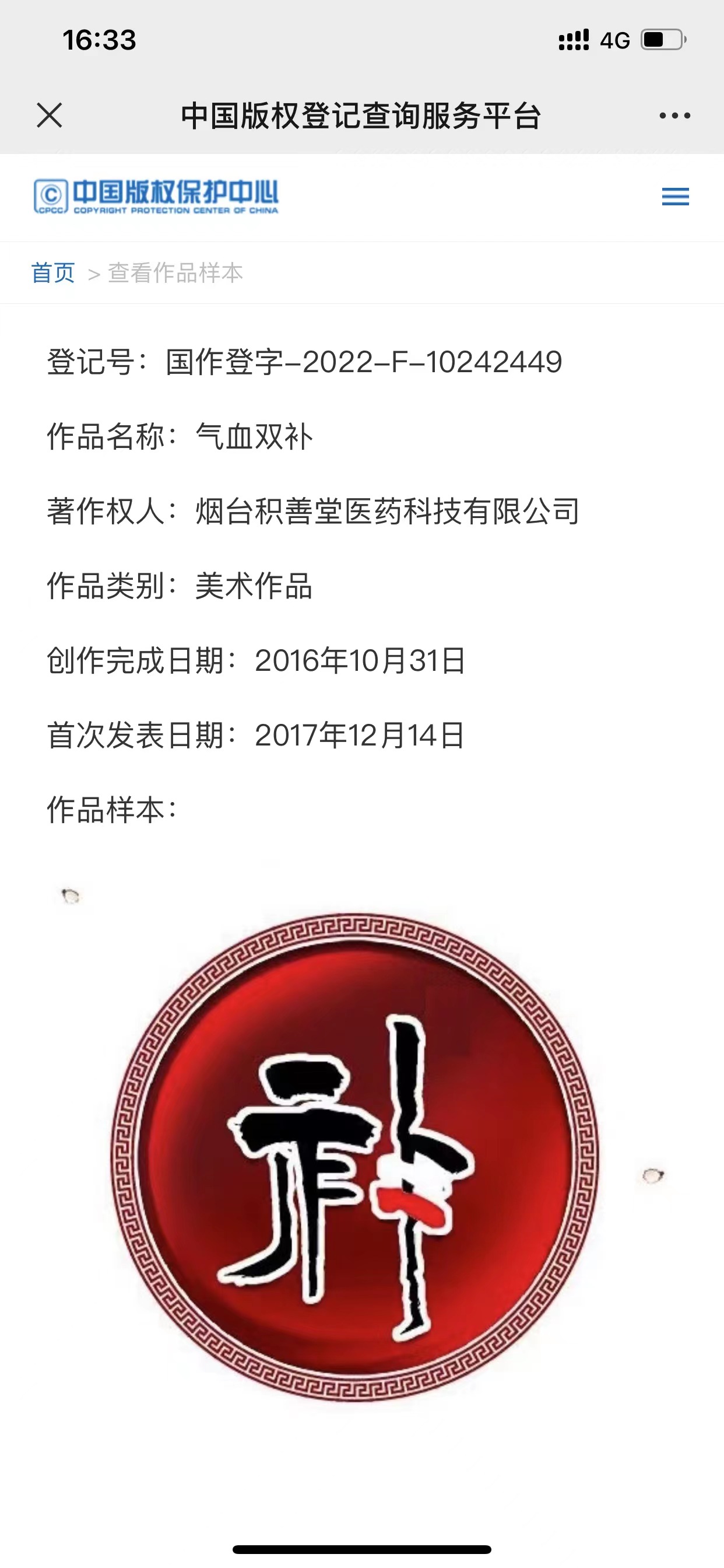Go to 首页 via breadcrumb link
Image resolution: width=724 pixels, height=1568 pixels.
point(54,272)
